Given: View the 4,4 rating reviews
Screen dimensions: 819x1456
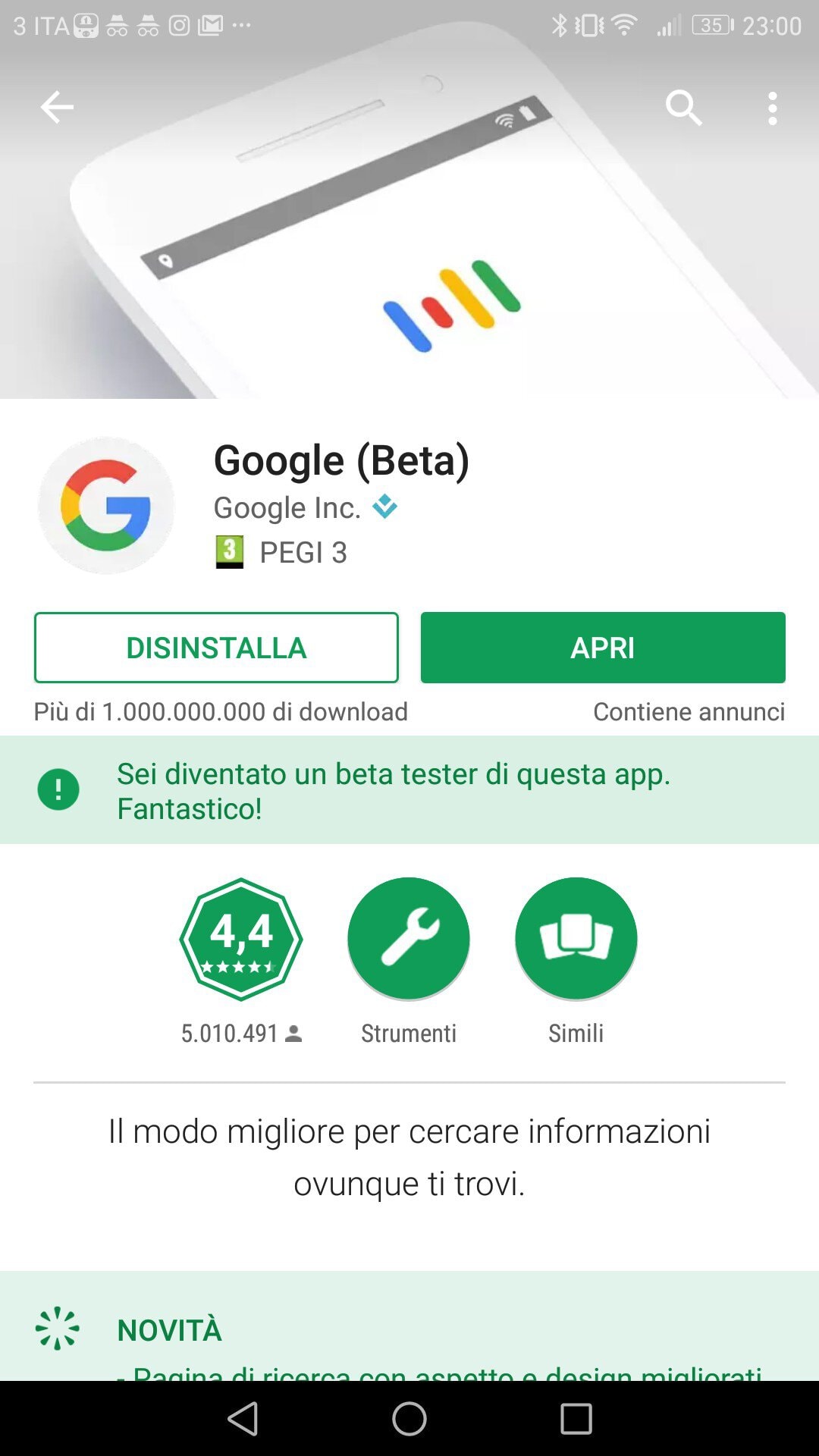Looking at the screenshot, I should click(x=241, y=939).
